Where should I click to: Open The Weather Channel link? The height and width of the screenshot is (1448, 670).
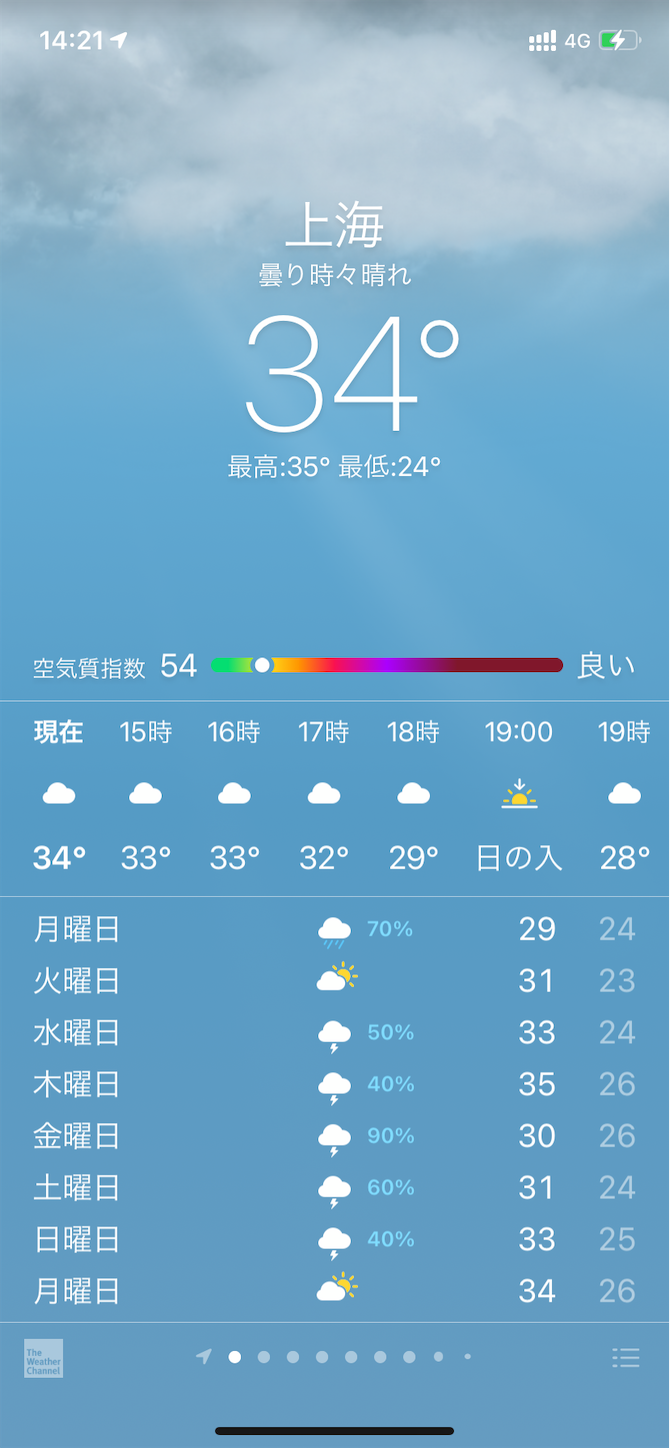coord(44,1358)
